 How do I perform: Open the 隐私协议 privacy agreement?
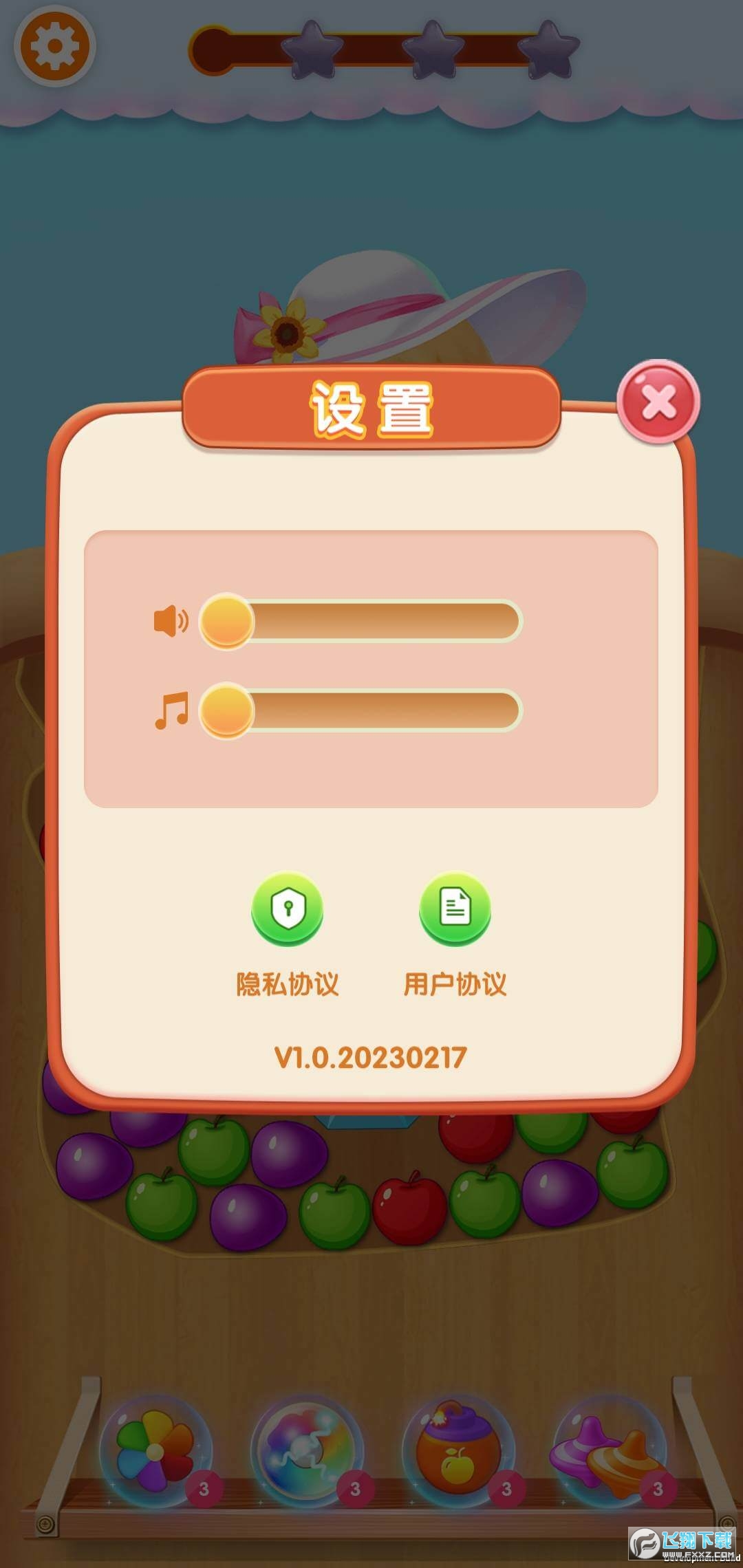(x=287, y=909)
